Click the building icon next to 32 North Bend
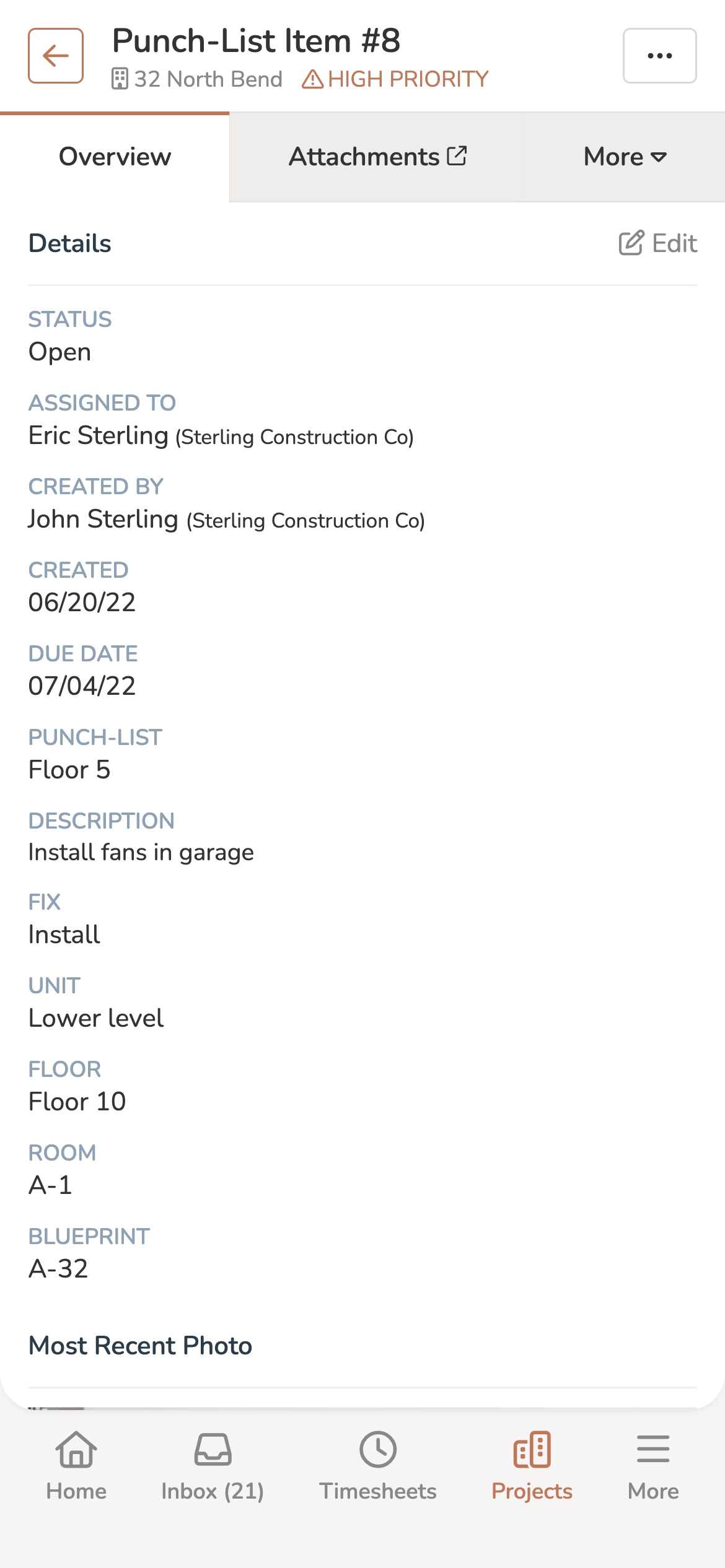This screenshot has width=725, height=1568. [120, 79]
